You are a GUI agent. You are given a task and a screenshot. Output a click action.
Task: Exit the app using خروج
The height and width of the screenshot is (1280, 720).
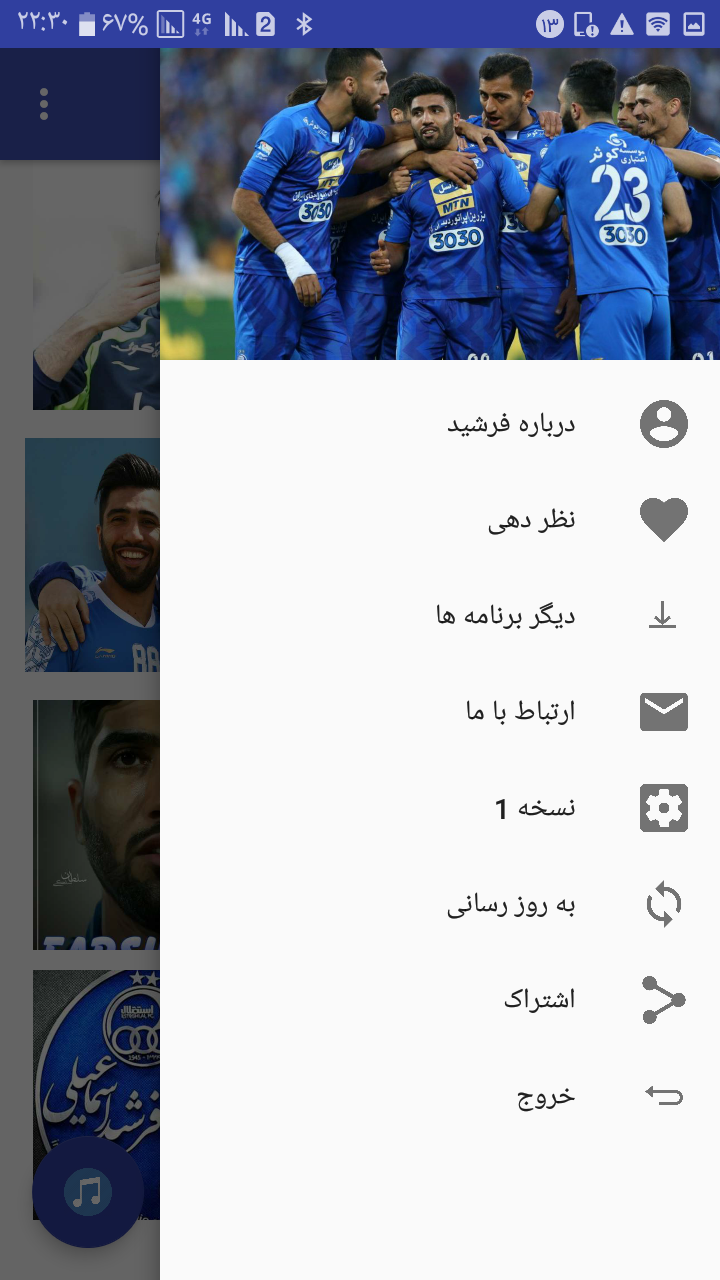point(546,1095)
